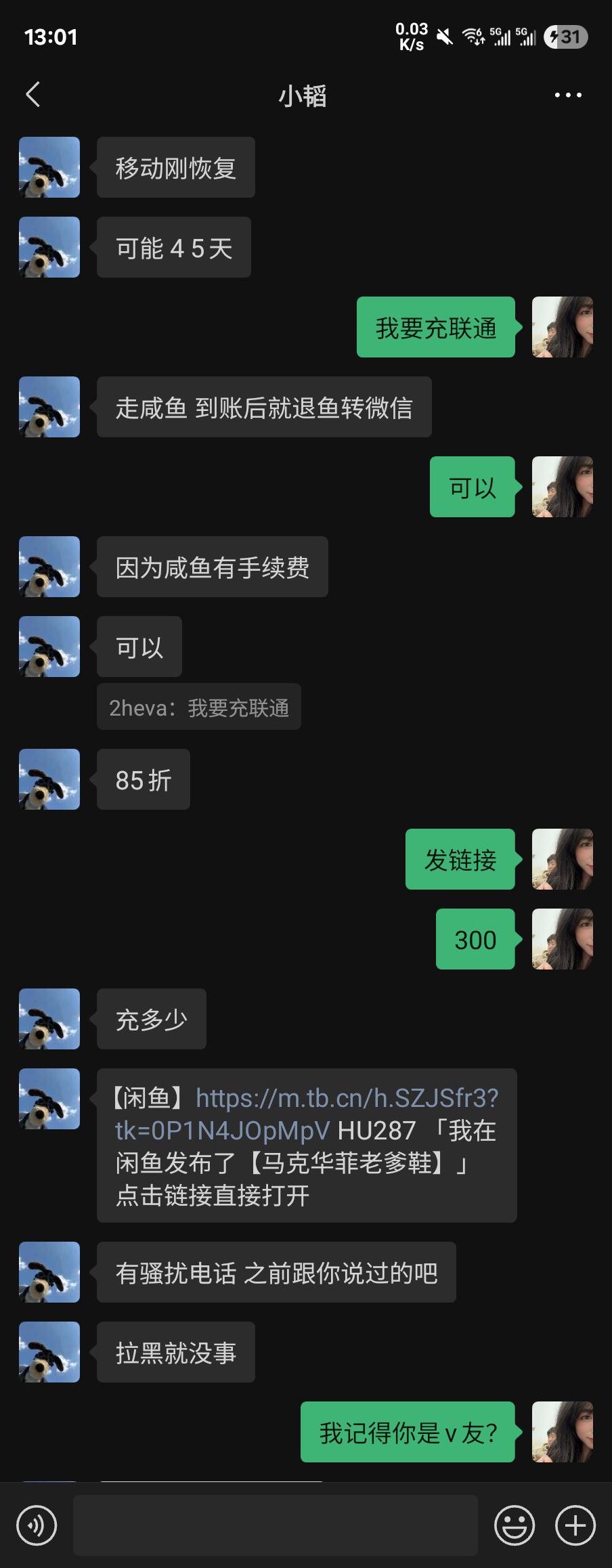
Task: Tap quoted message 2heva：我要充联通
Action: tap(198, 707)
